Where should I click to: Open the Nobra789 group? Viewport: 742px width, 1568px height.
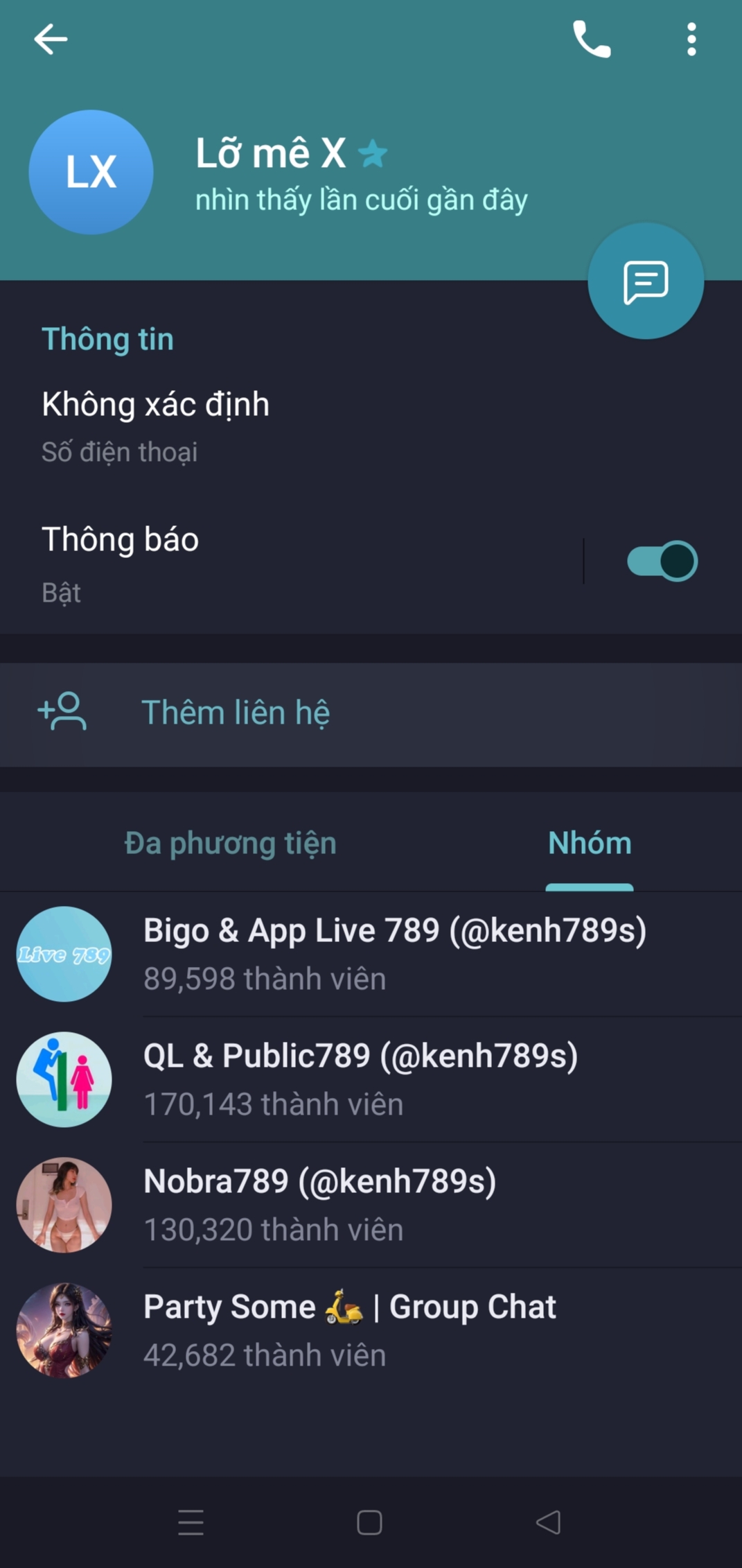[320, 1204]
